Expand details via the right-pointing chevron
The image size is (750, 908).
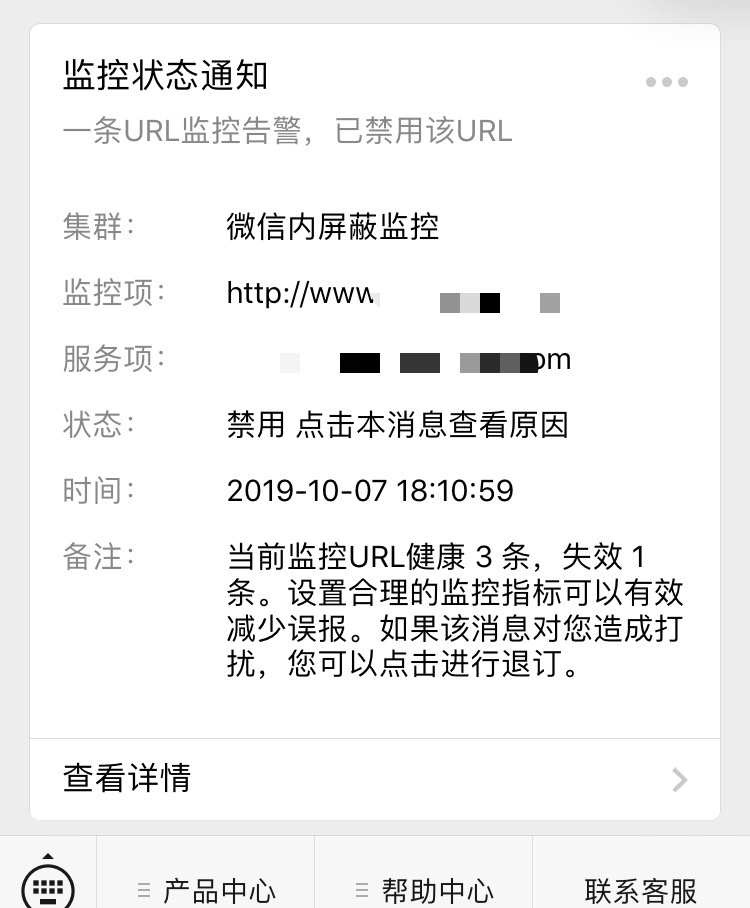680,779
